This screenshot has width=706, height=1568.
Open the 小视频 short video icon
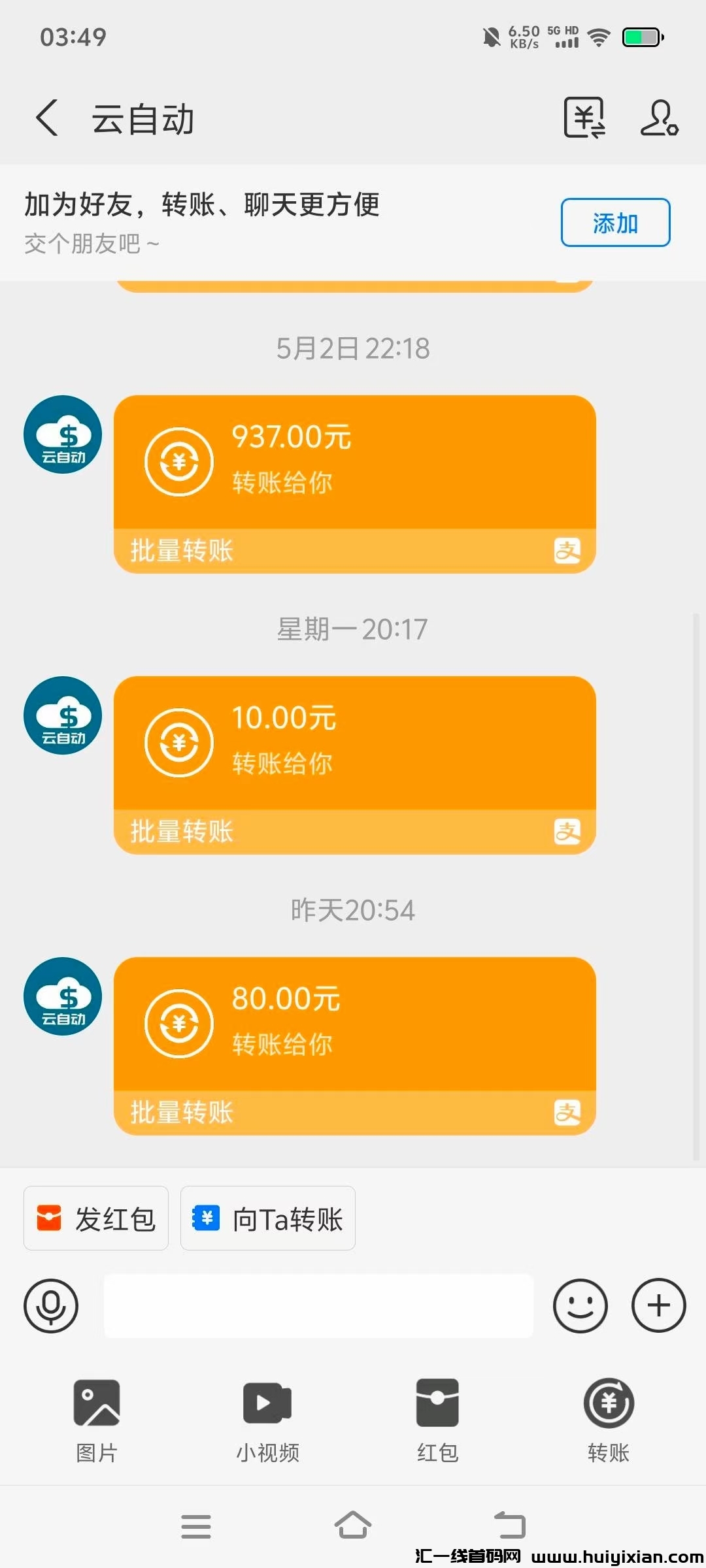tap(267, 1402)
